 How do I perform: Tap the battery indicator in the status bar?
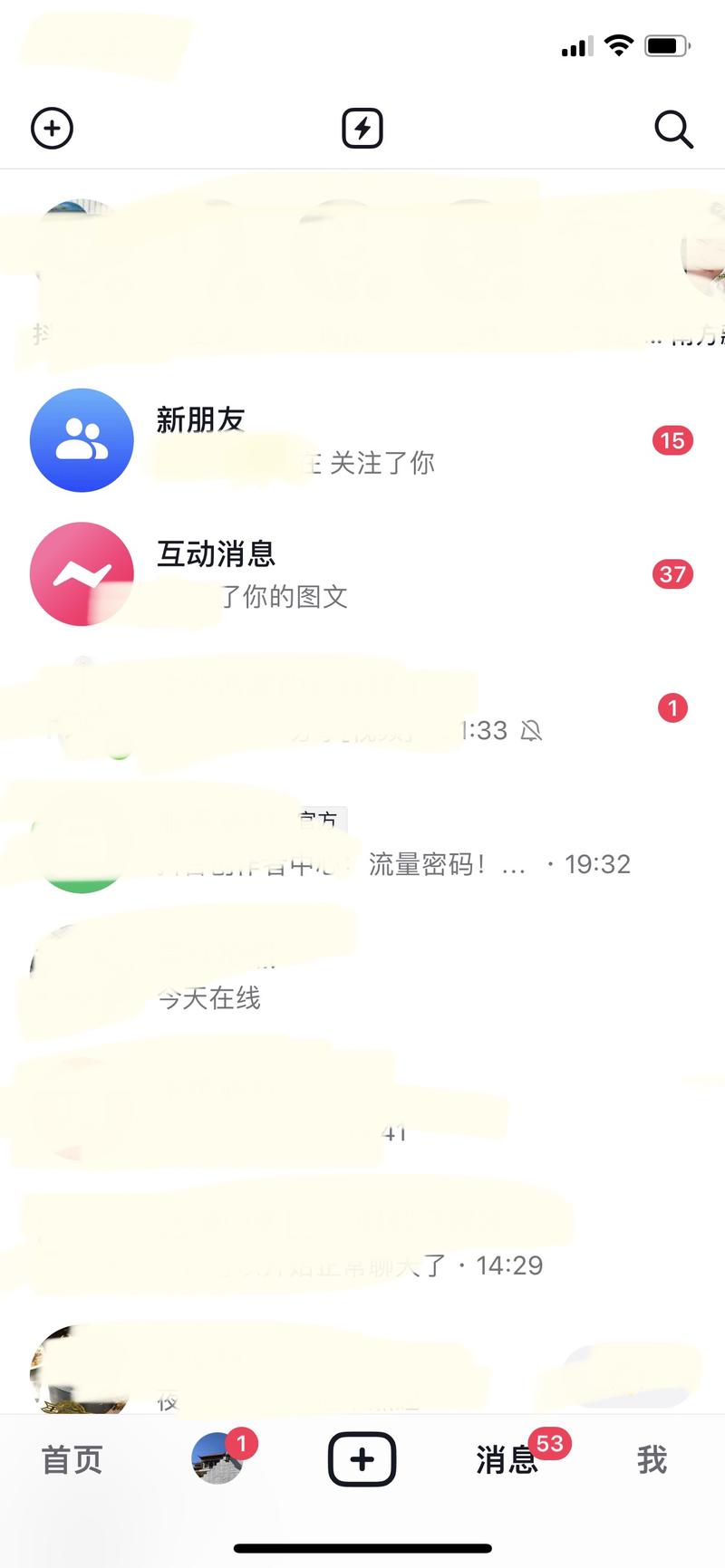pos(666,45)
